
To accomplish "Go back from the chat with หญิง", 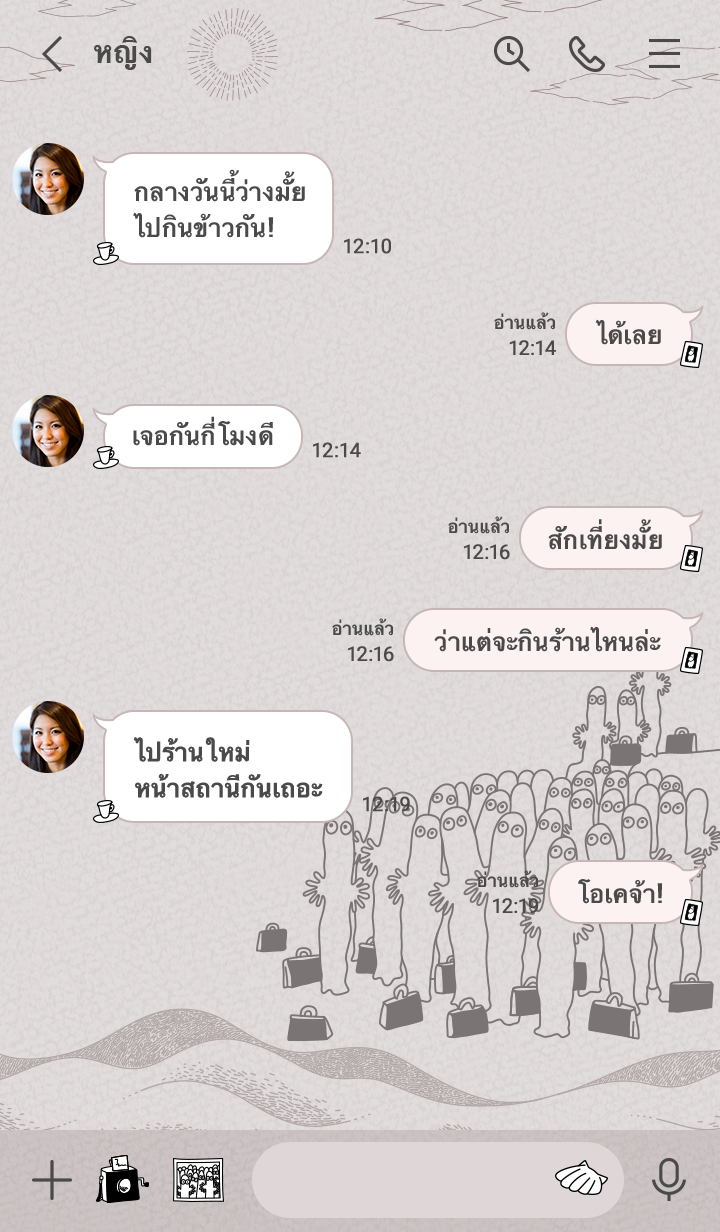I will 52,54.
